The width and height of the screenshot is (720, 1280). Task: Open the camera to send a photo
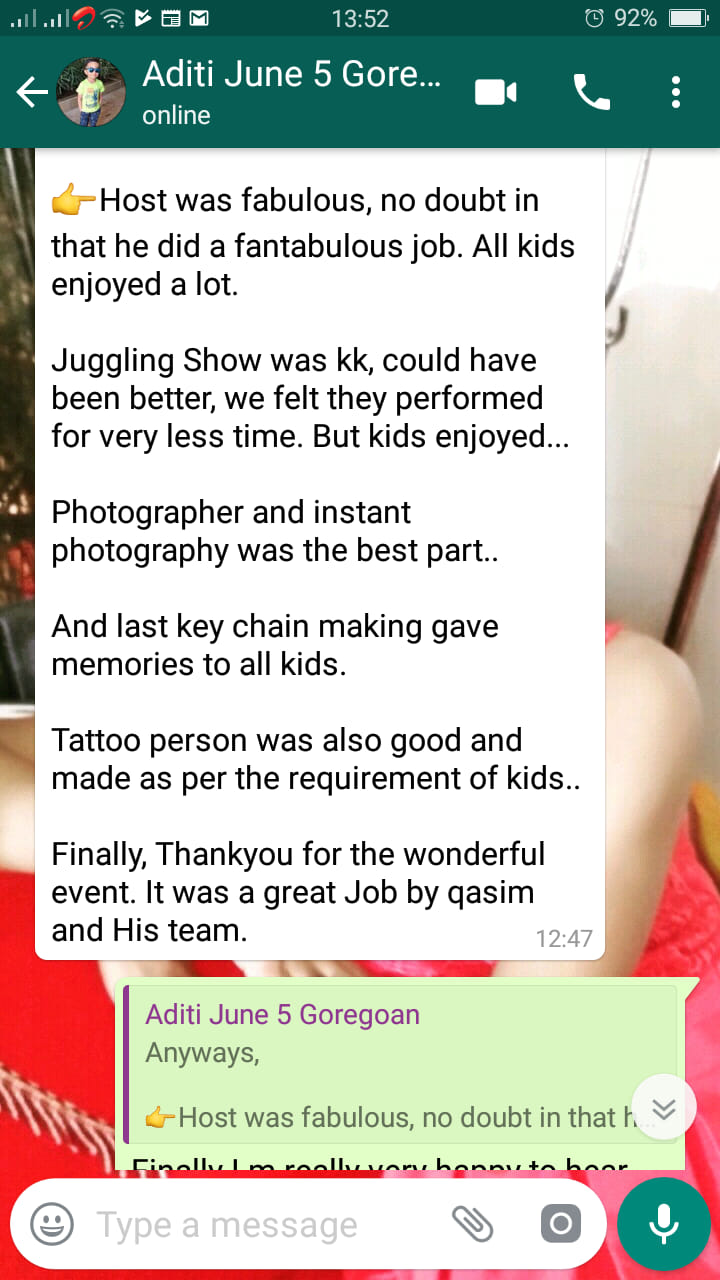pyautogui.click(x=560, y=1224)
